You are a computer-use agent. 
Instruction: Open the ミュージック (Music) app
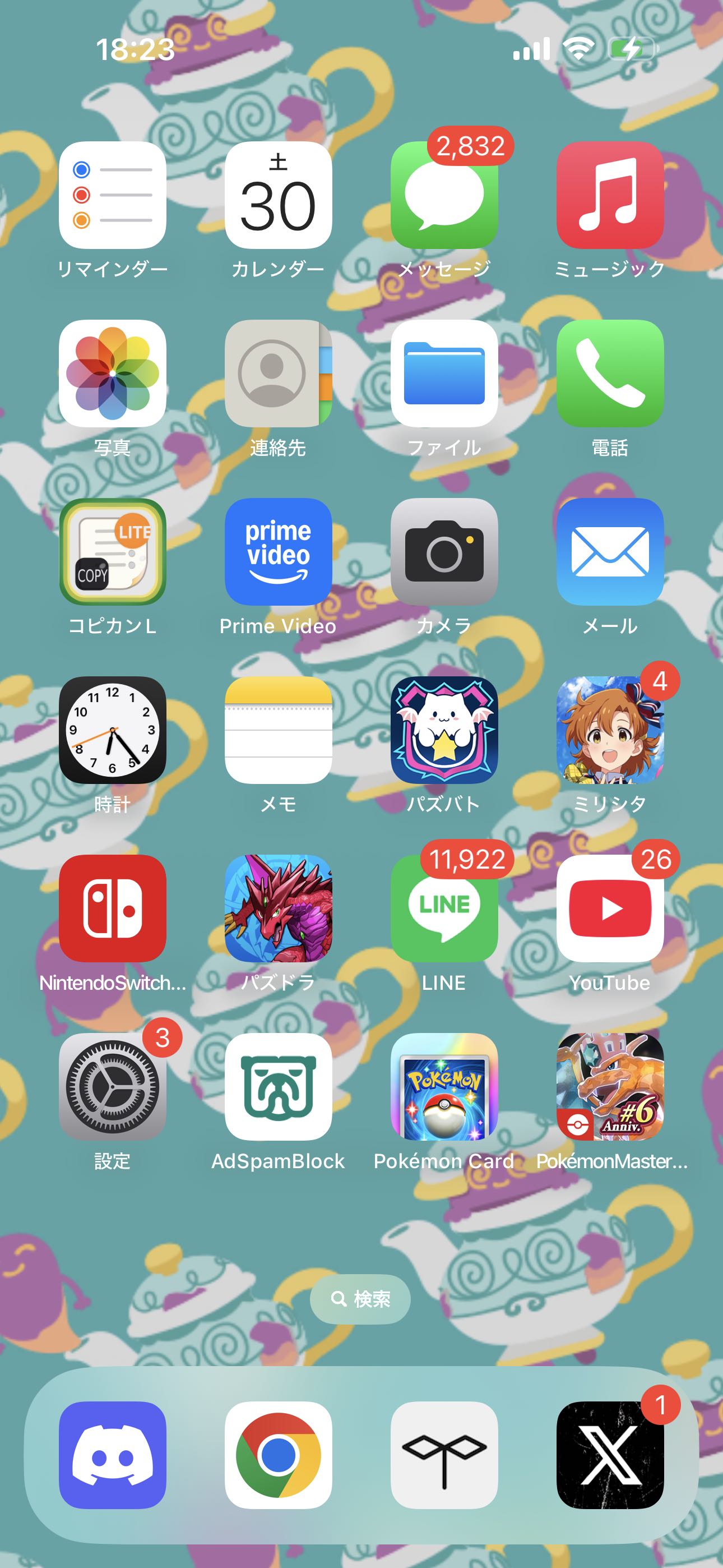click(x=610, y=195)
